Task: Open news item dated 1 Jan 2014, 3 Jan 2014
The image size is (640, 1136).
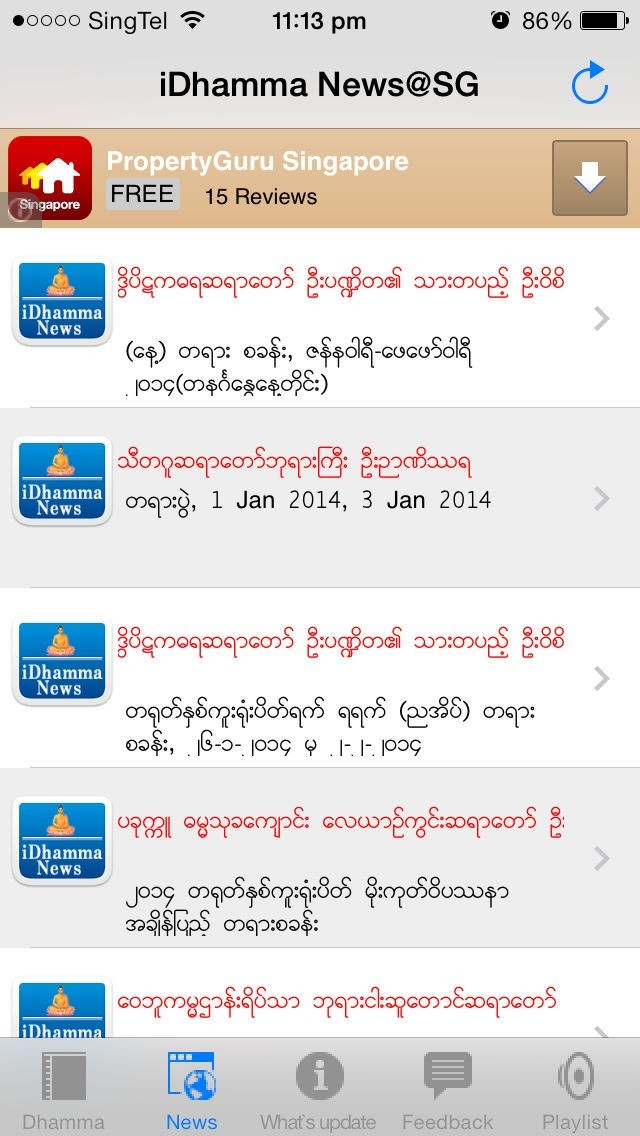Action: click(320, 497)
